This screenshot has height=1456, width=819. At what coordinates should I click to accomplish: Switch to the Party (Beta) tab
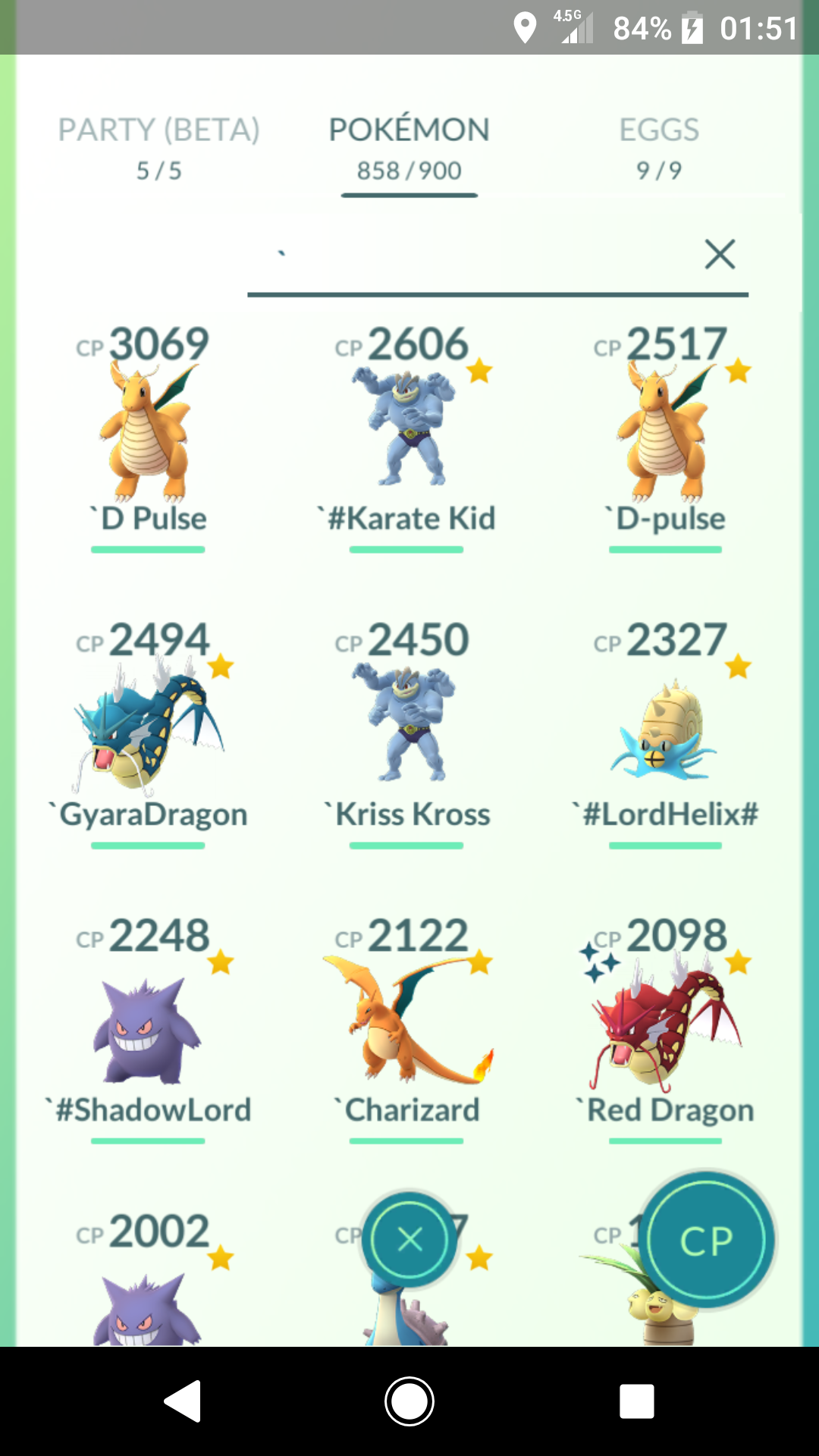click(x=159, y=149)
